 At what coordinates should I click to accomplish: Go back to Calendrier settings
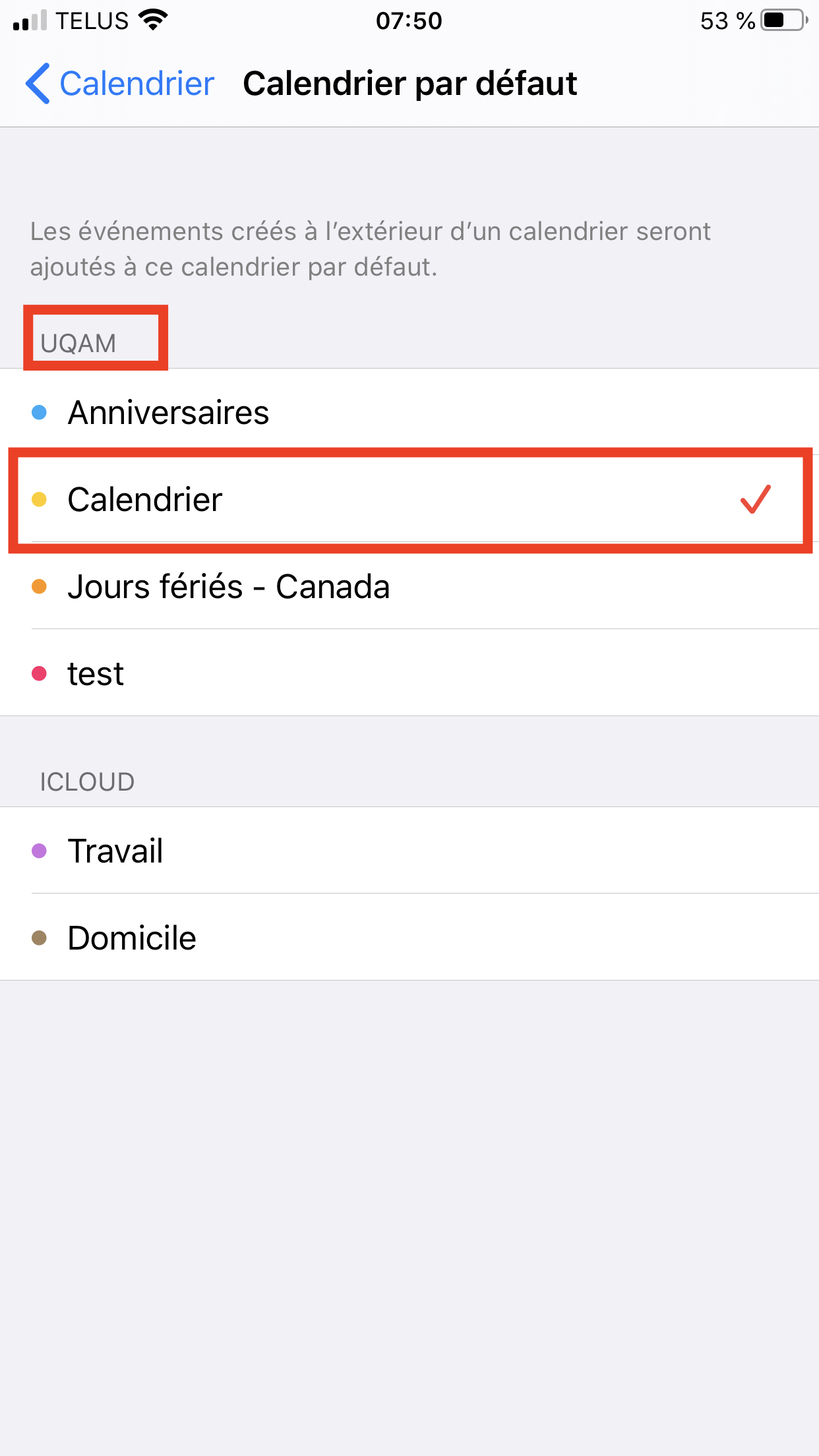point(120,84)
